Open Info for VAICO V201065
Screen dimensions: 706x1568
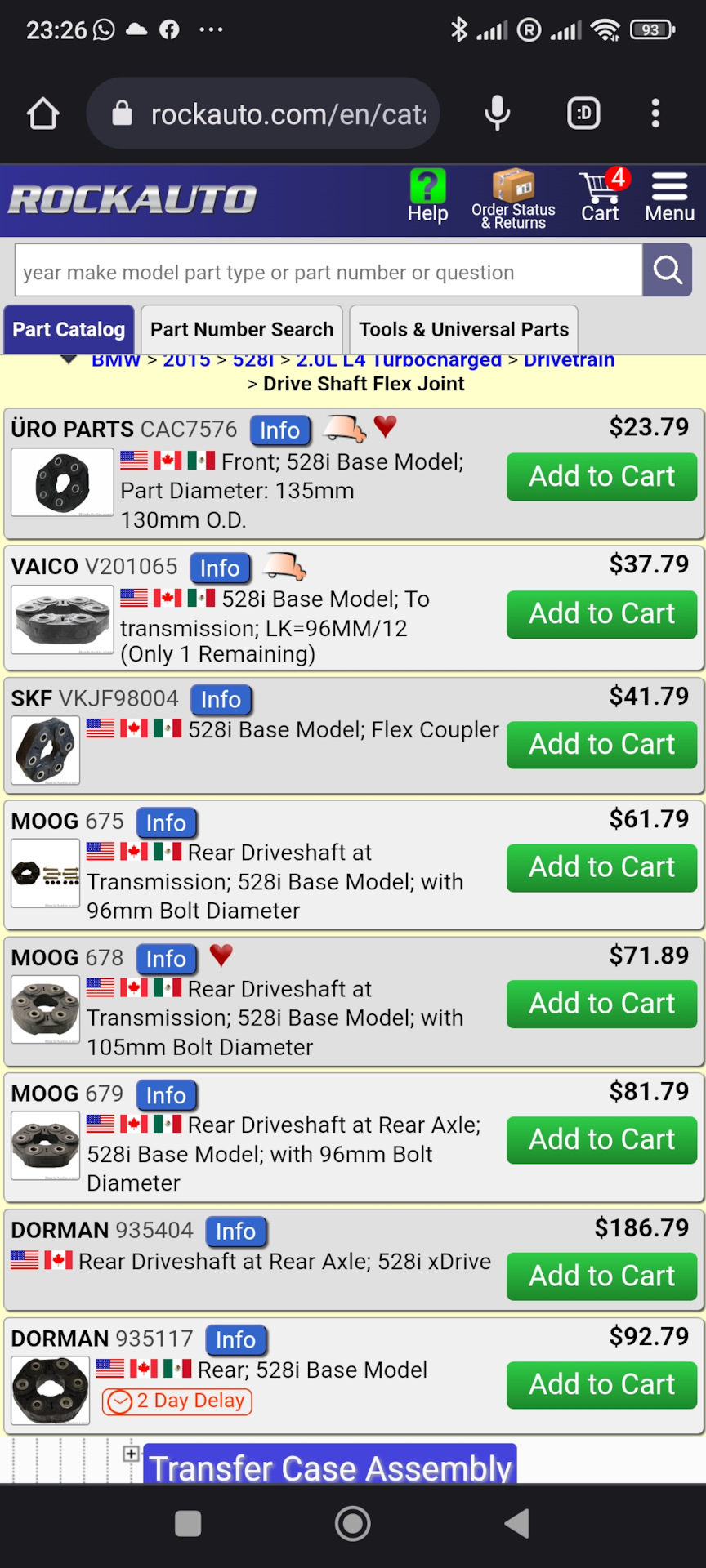point(220,568)
